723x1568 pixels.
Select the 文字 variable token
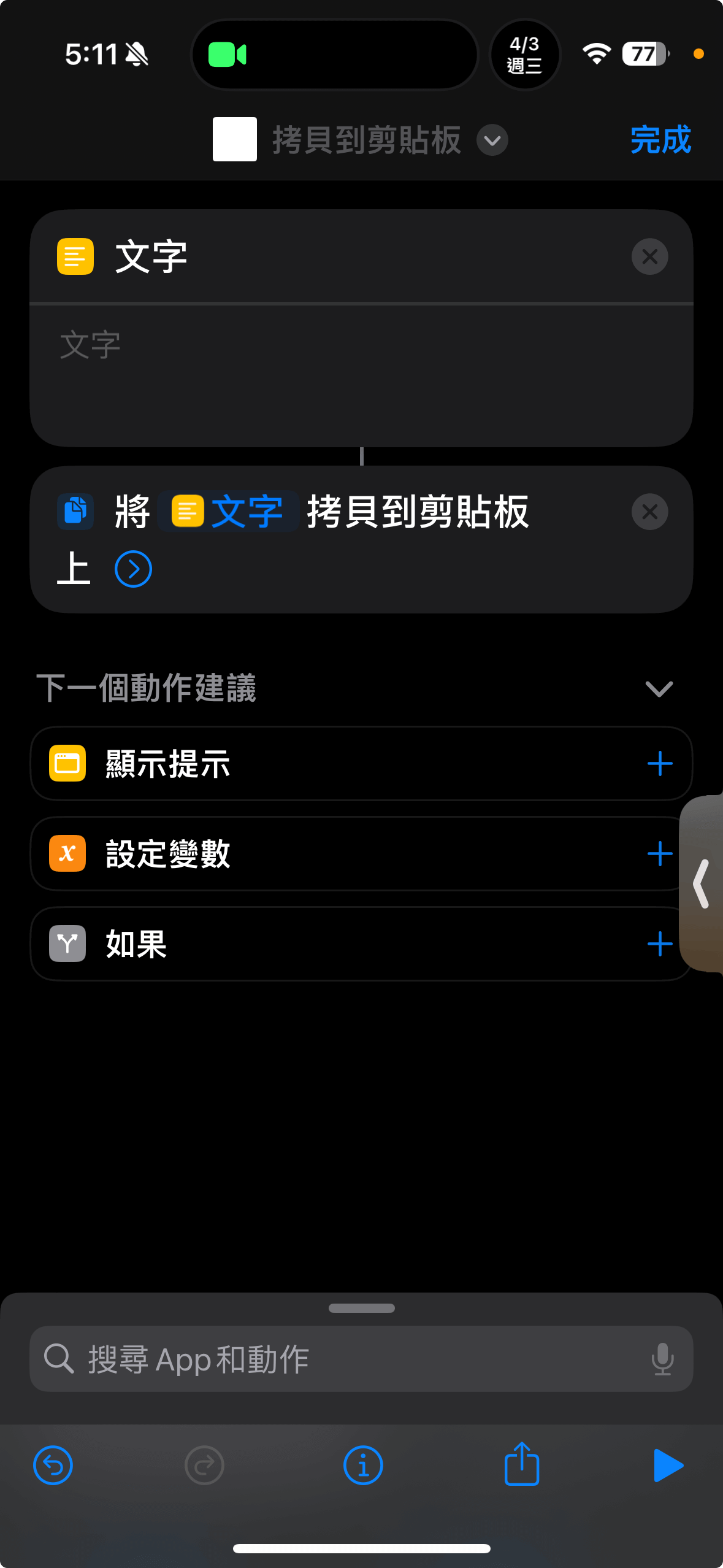228,512
